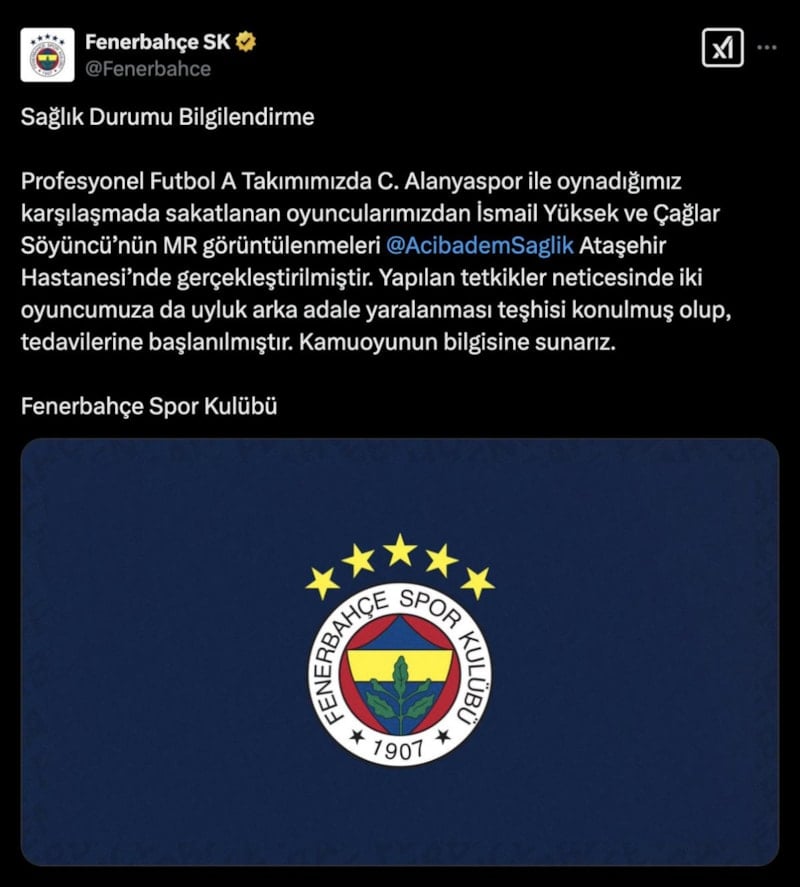
Task: Open the post overflow menu
Action: pos(766,47)
